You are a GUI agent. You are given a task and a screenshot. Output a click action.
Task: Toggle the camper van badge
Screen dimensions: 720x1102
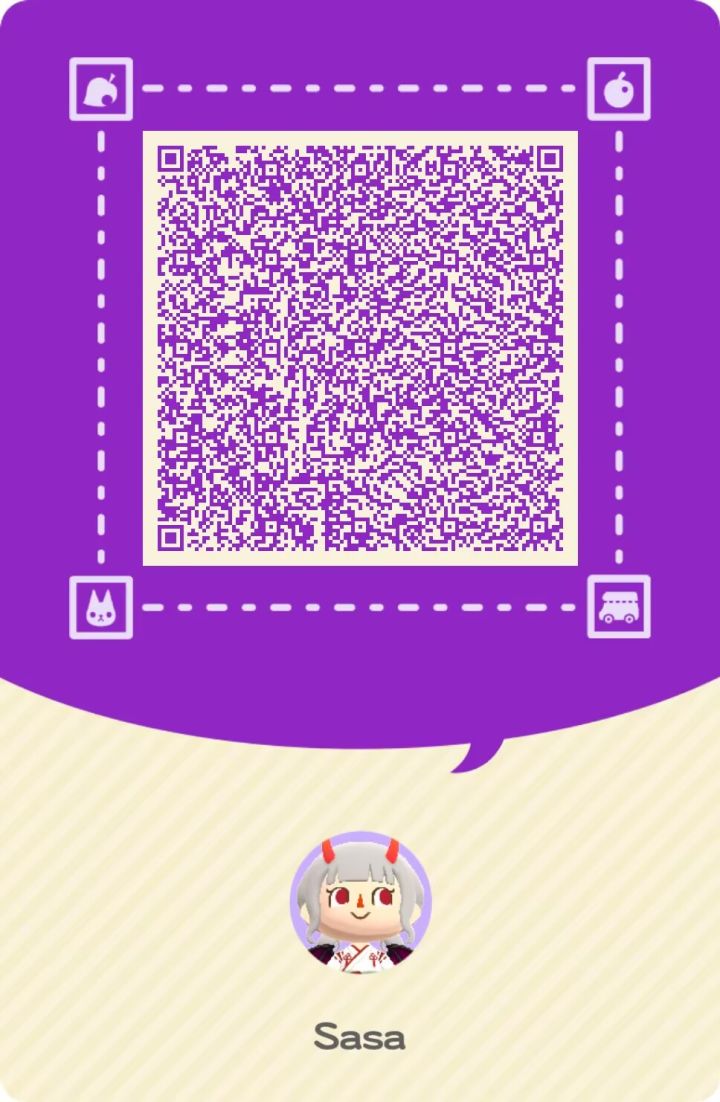tap(621, 607)
